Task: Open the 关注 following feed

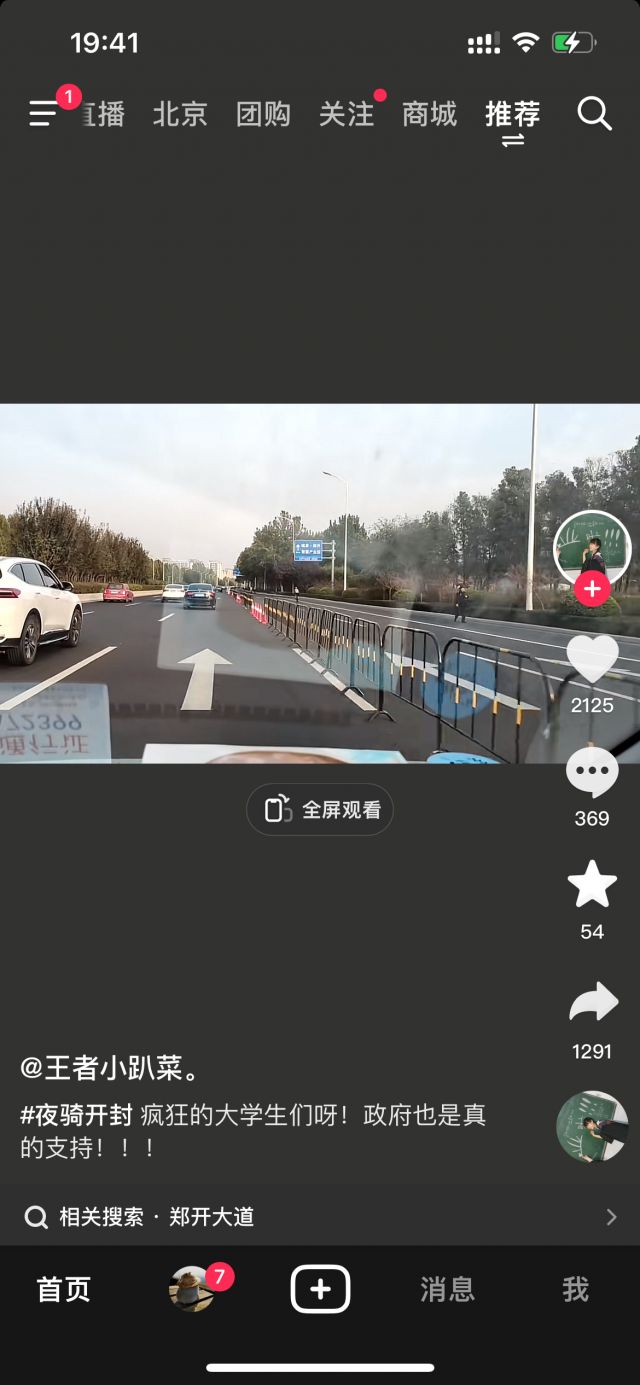Action: pos(346,114)
